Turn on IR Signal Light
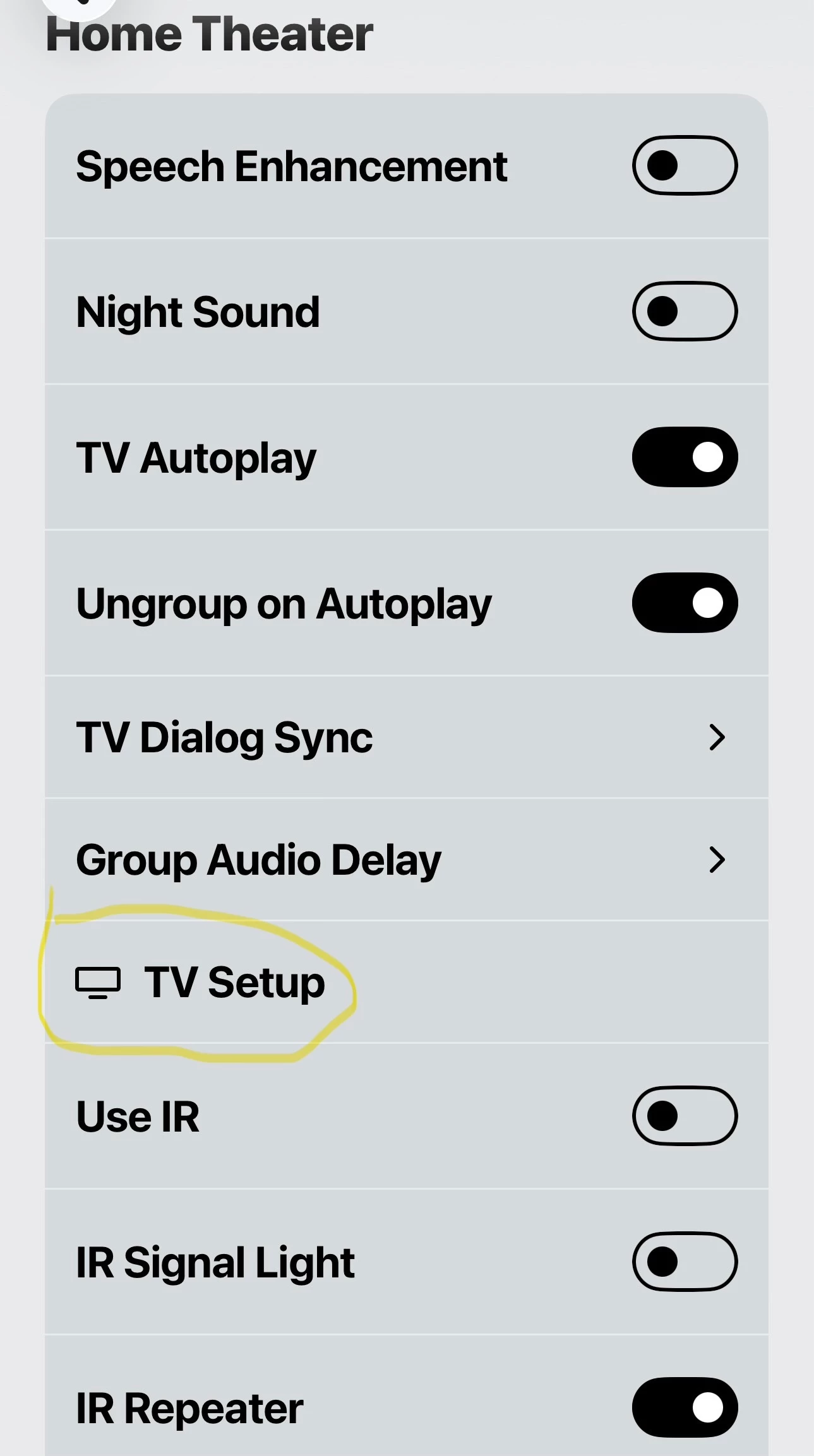The height and width of the screenshot is (1456, 814). point(685,1262)
